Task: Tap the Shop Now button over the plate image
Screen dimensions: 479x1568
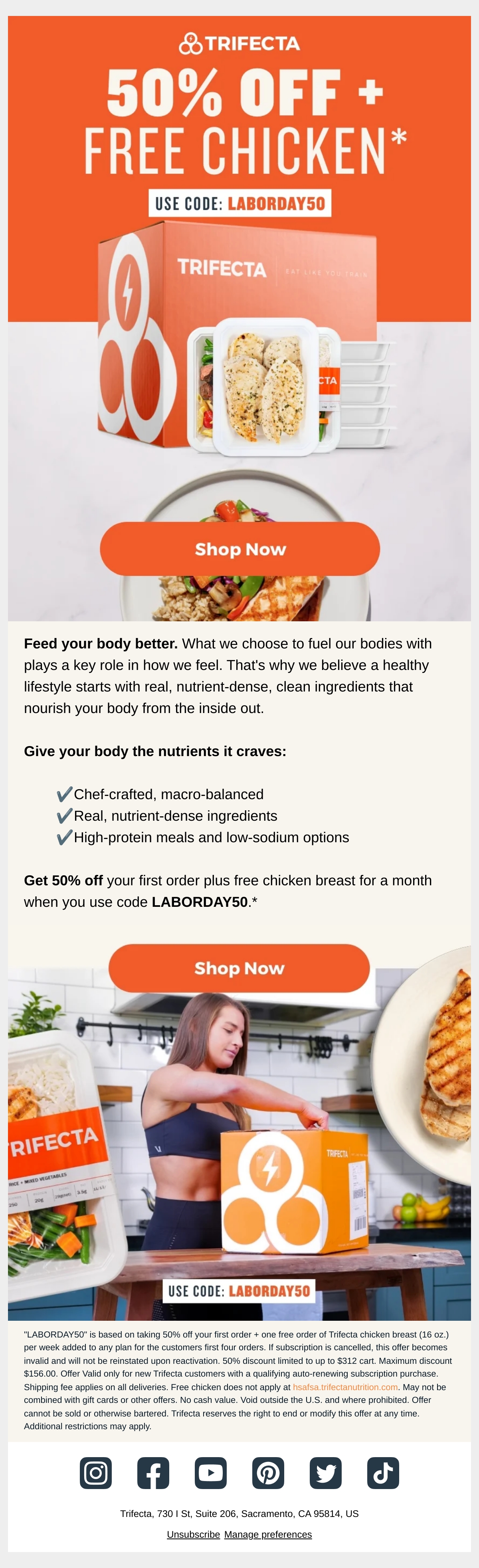Action: (x=239, y=548)
